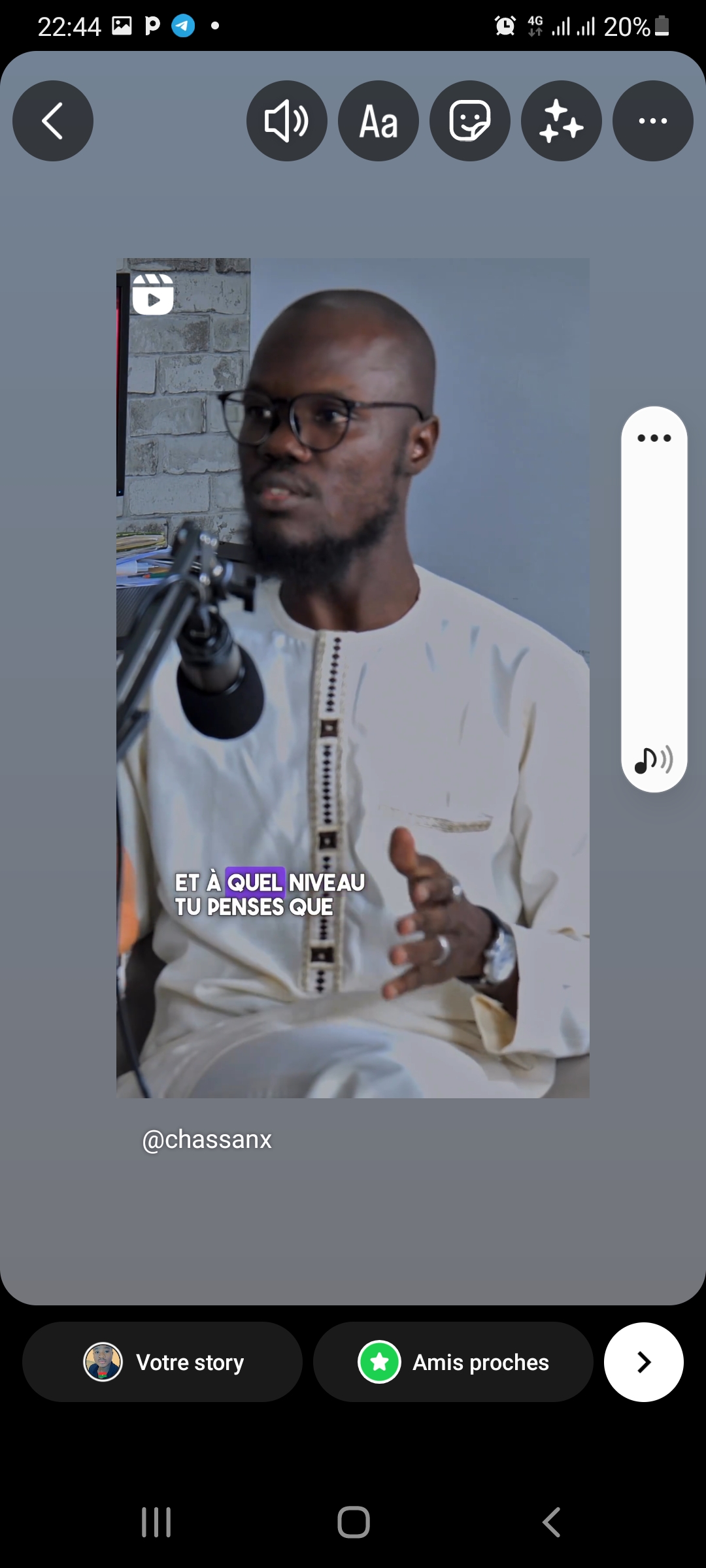Screen dimensions: 706x1568
Task: Mute the story sound with the speaker icon
Action: (x=286, y=121)
